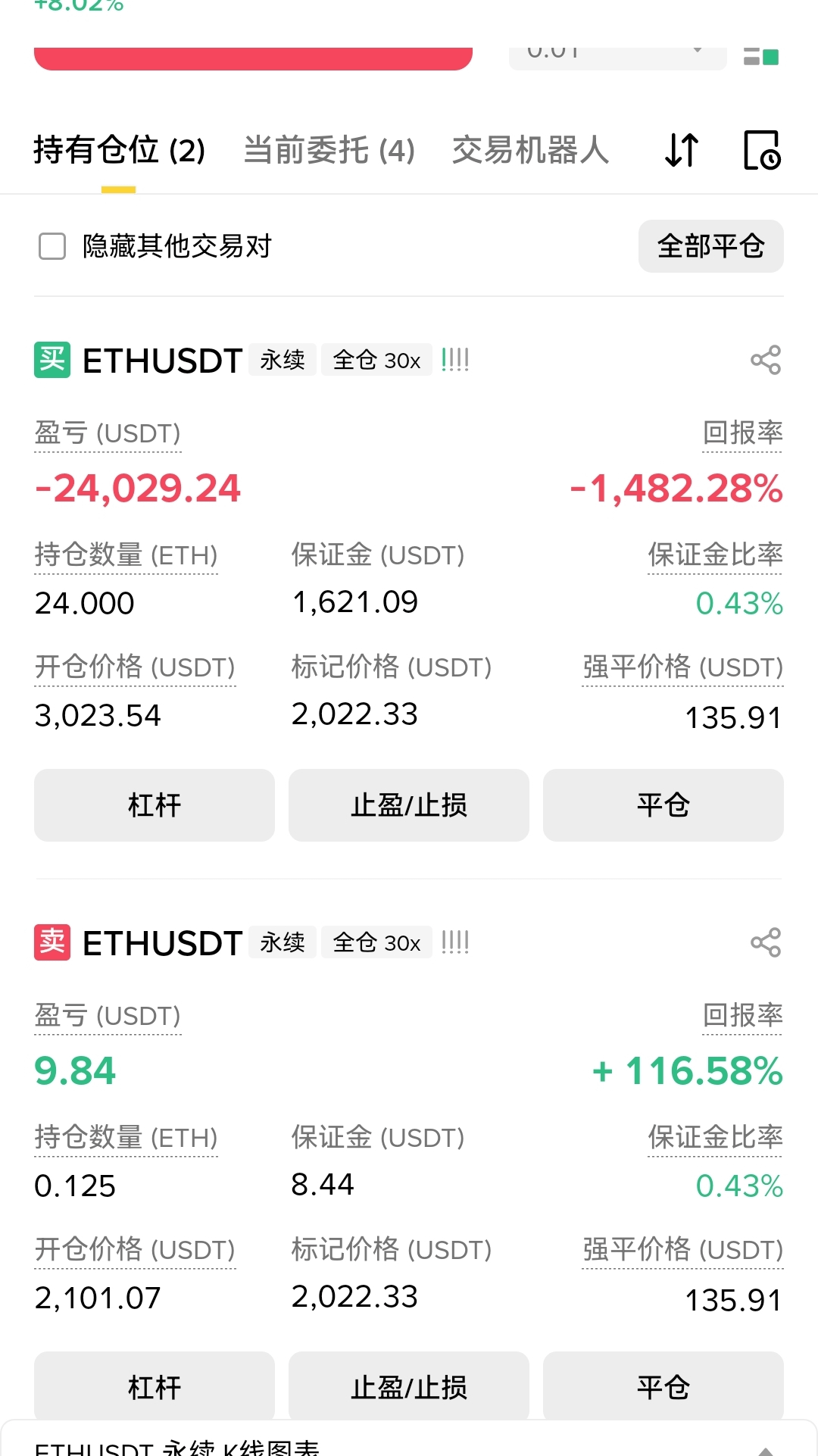Adjust 杠杆 for the sell position

(x=155, y=1386)
